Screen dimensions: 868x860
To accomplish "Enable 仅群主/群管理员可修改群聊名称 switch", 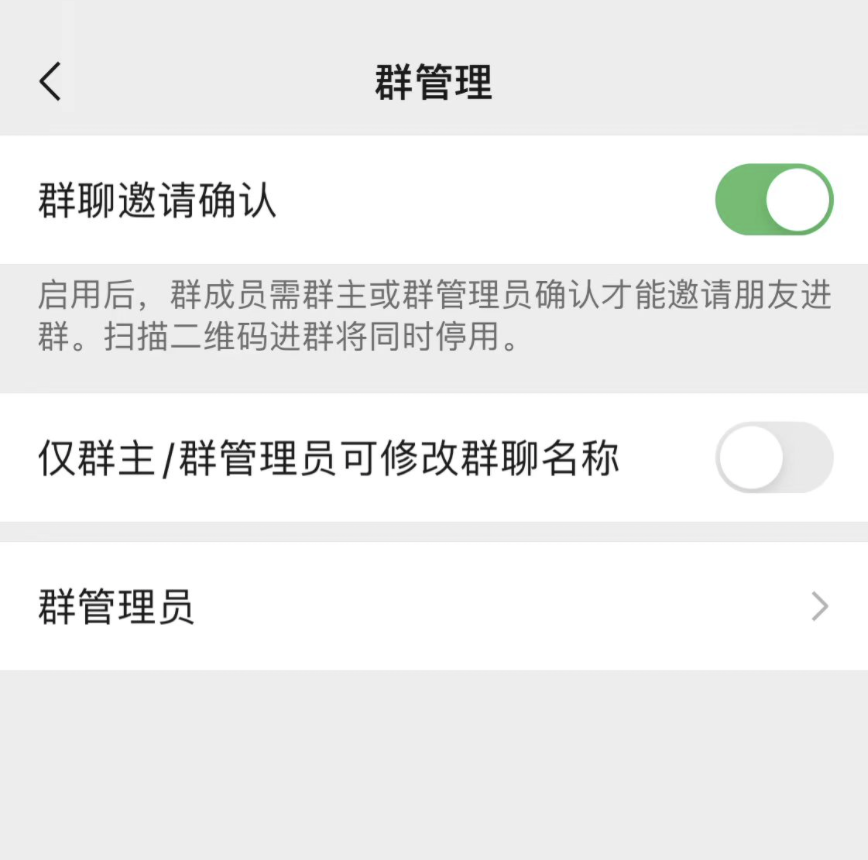I will [x=773, y=457].
